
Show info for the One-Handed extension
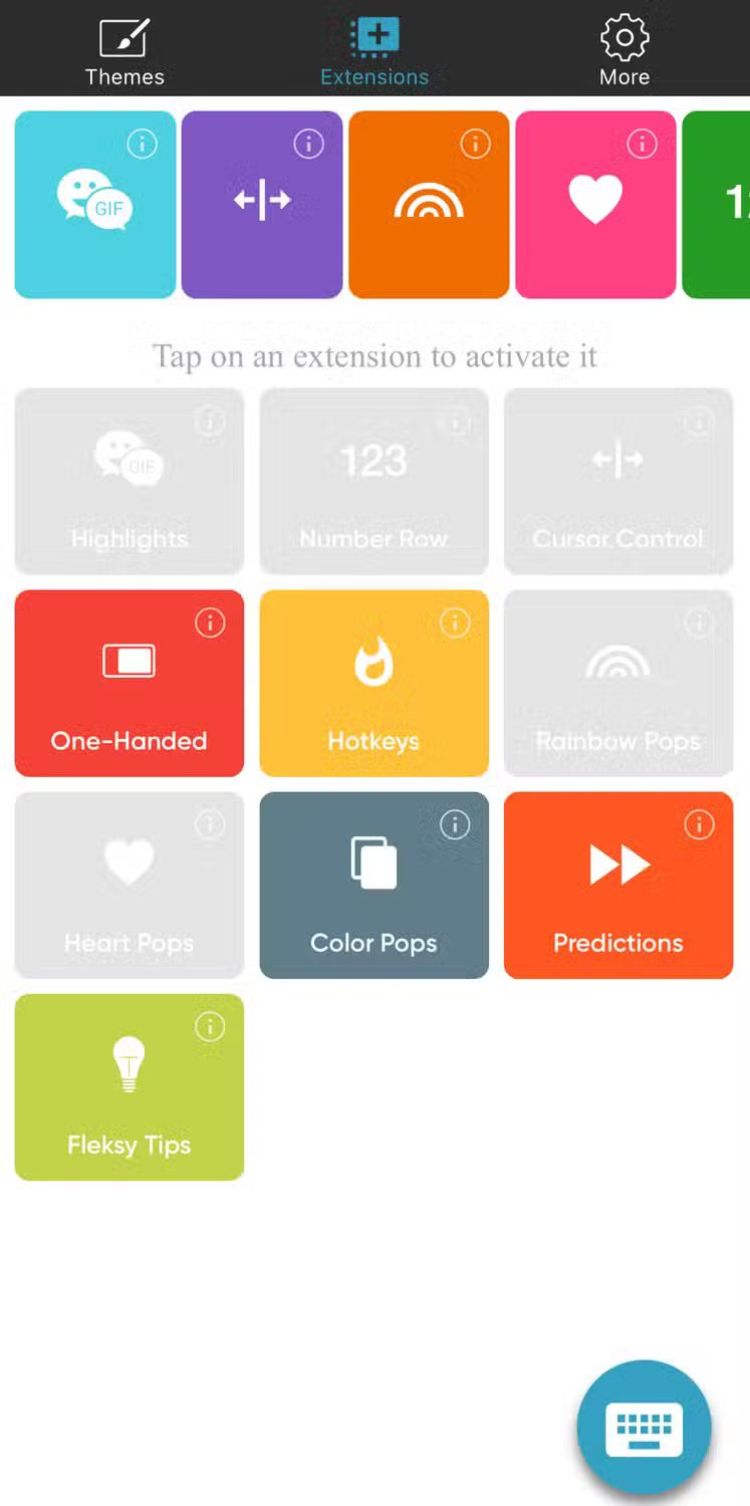(x=209, y=623)
